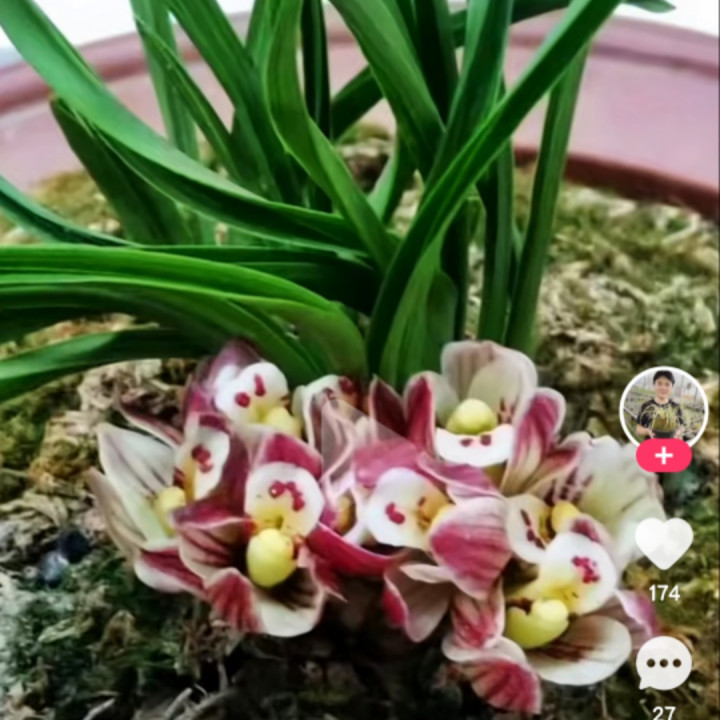720x720 pixels.
Task: Open the comments on this video
Action: coord(663,663)
